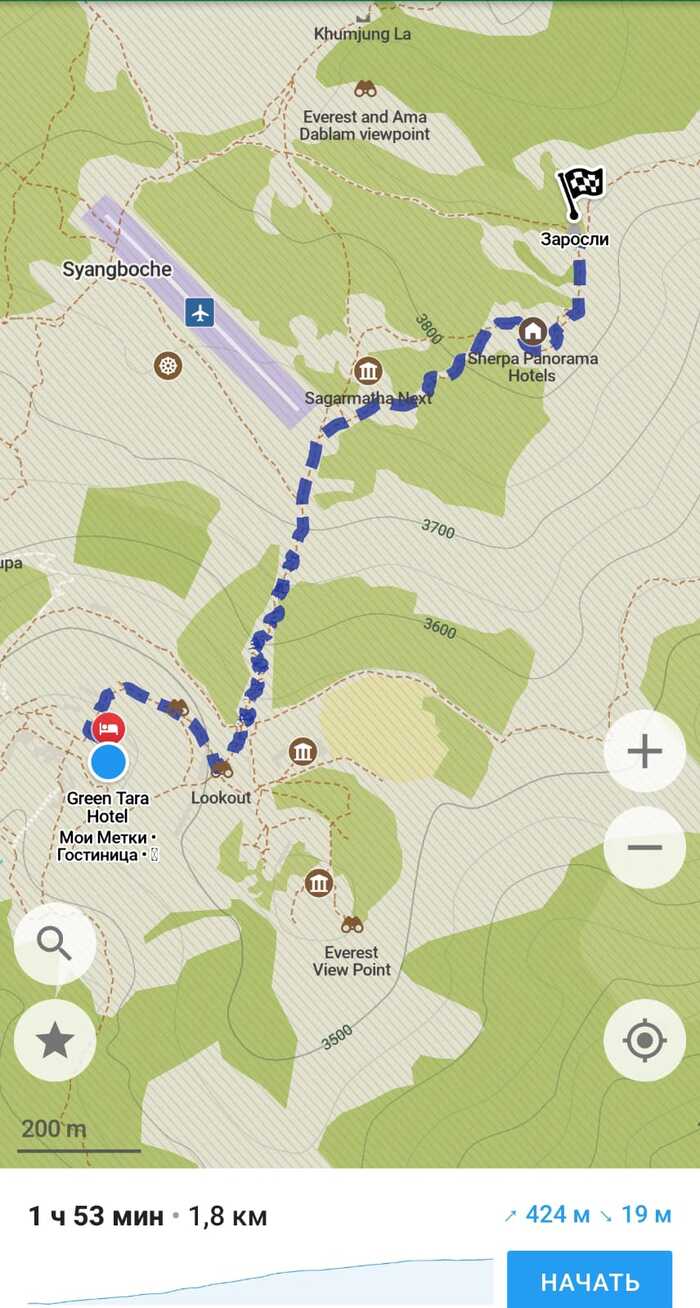Tap the Everest and Ama Dablam viewpoint
Screen dimensions: 700x1308
(x=366, y=89)
